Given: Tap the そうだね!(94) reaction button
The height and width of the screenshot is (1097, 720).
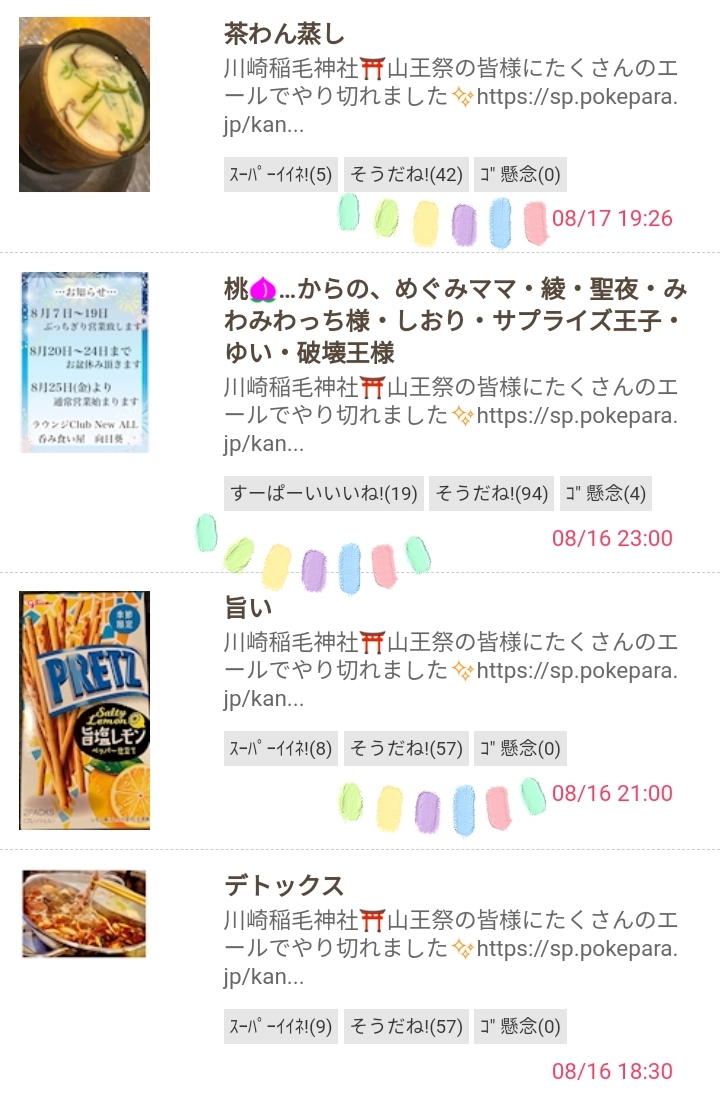Looking at the screenshot, I should (x=492, y=493).
